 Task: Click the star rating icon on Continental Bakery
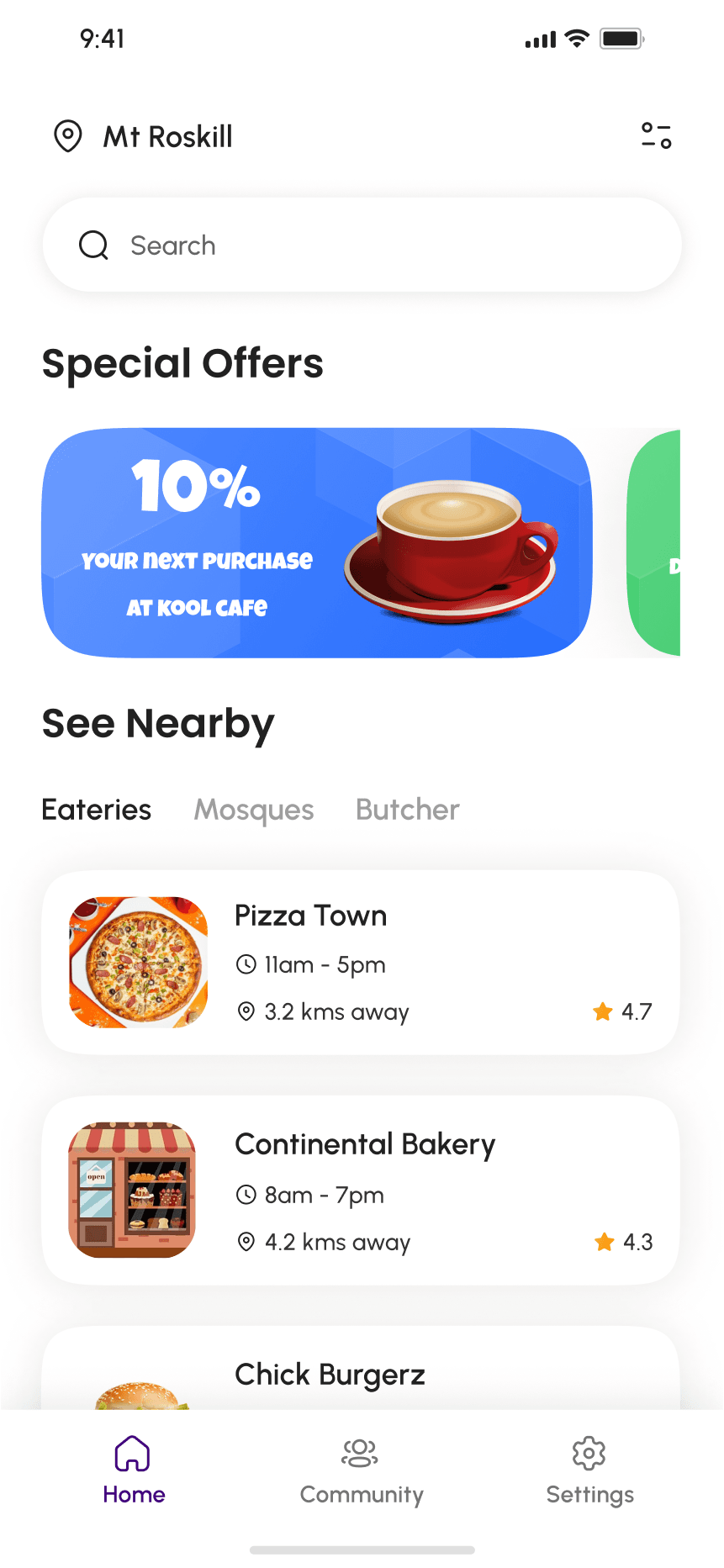click(x=603, y=1242)
